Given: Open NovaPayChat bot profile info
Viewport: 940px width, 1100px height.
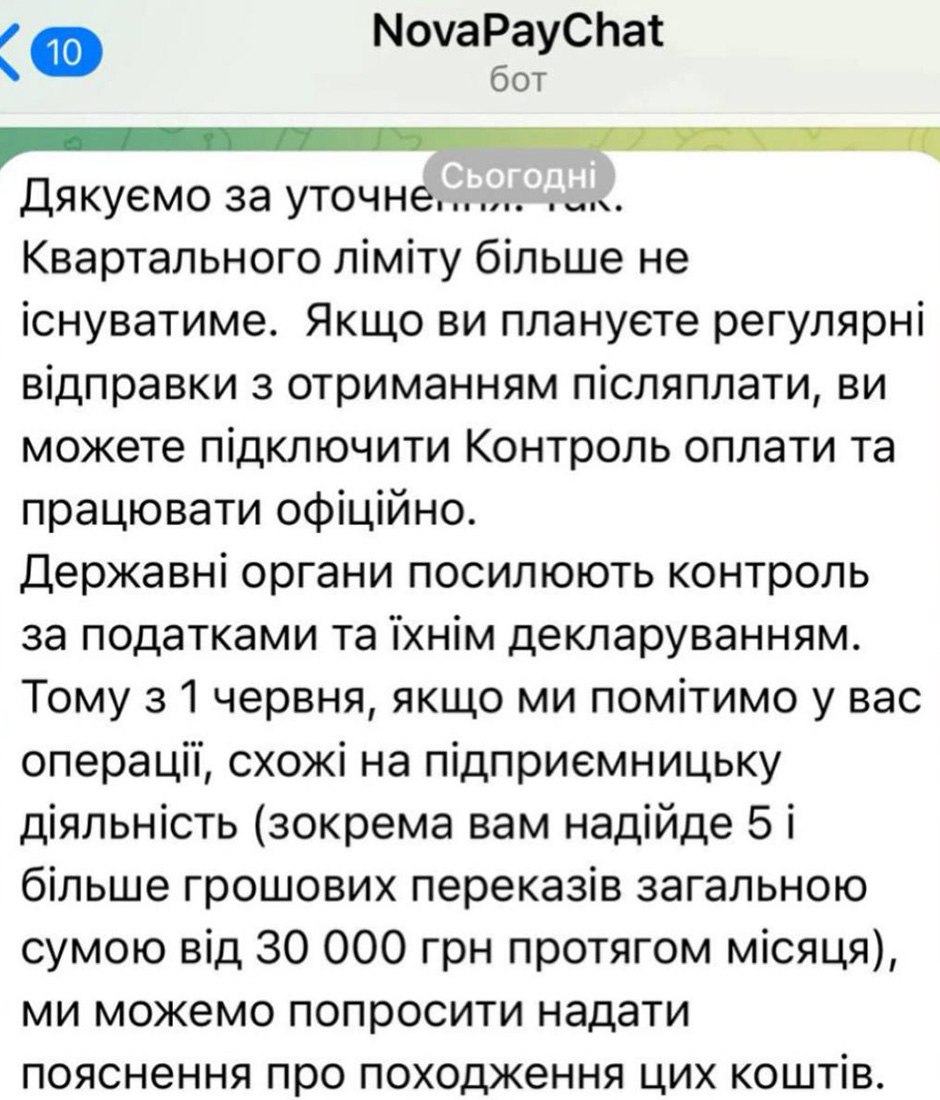Looking at the screenshot, I should point(517,50).
